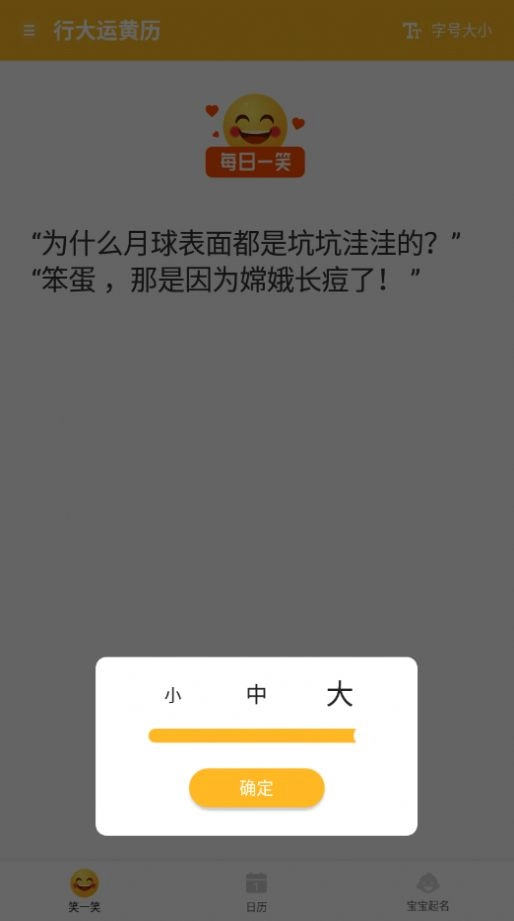Confirm font size with 确定 button
Image resolution: width=514 pixels, height=921 pixels.
tap(257, 788)
